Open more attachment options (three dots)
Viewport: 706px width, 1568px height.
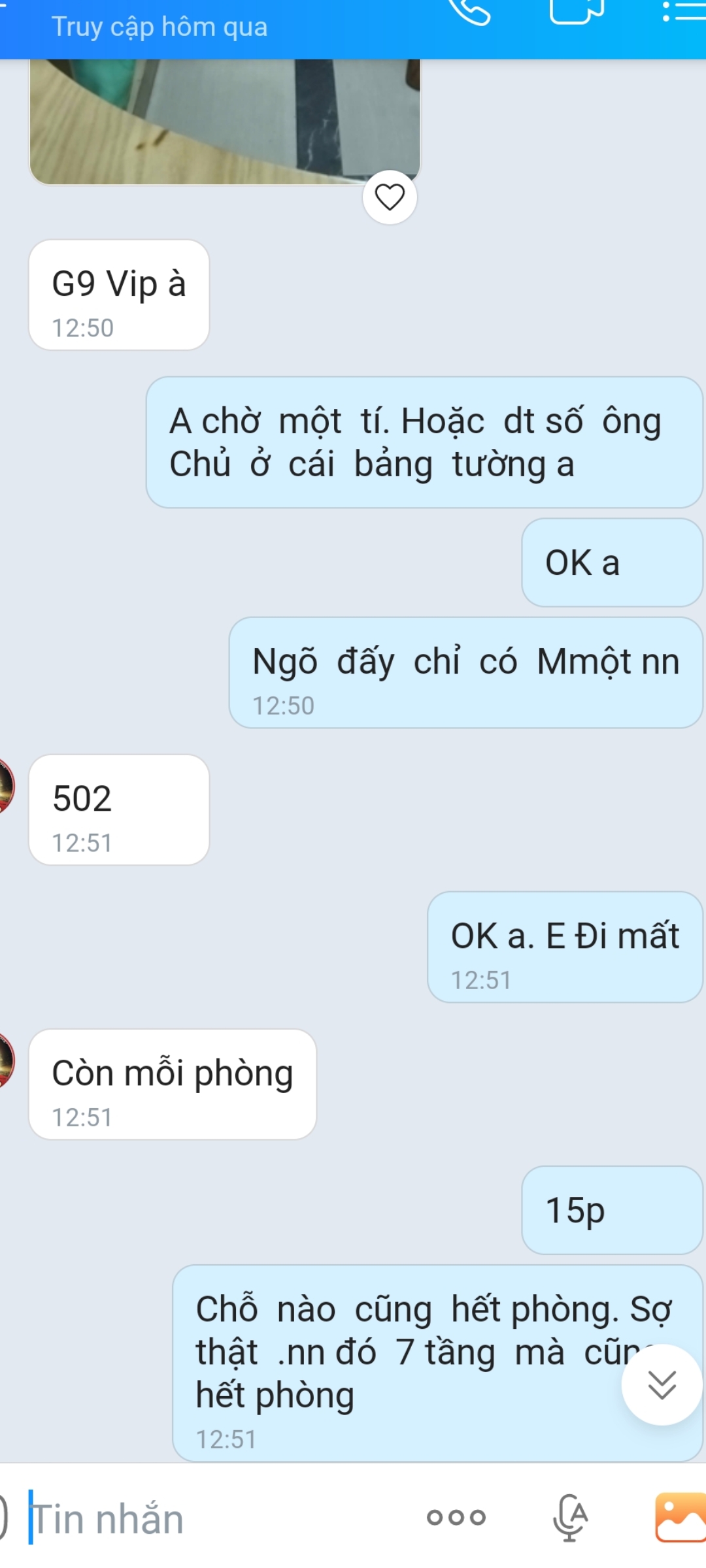(x=456, y=1517)
